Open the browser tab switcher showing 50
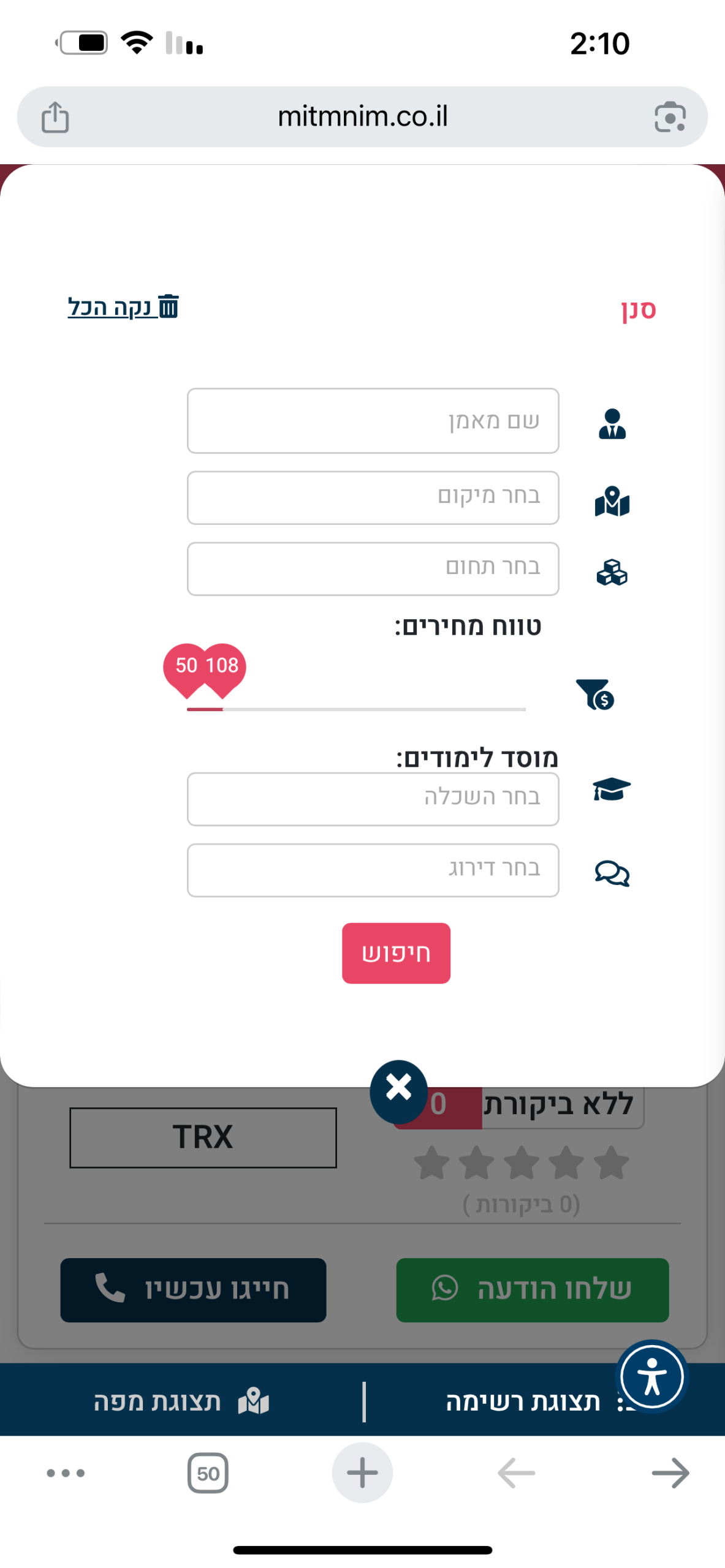The width and height of the screenshot is (725, 1568). (208, 1472)
